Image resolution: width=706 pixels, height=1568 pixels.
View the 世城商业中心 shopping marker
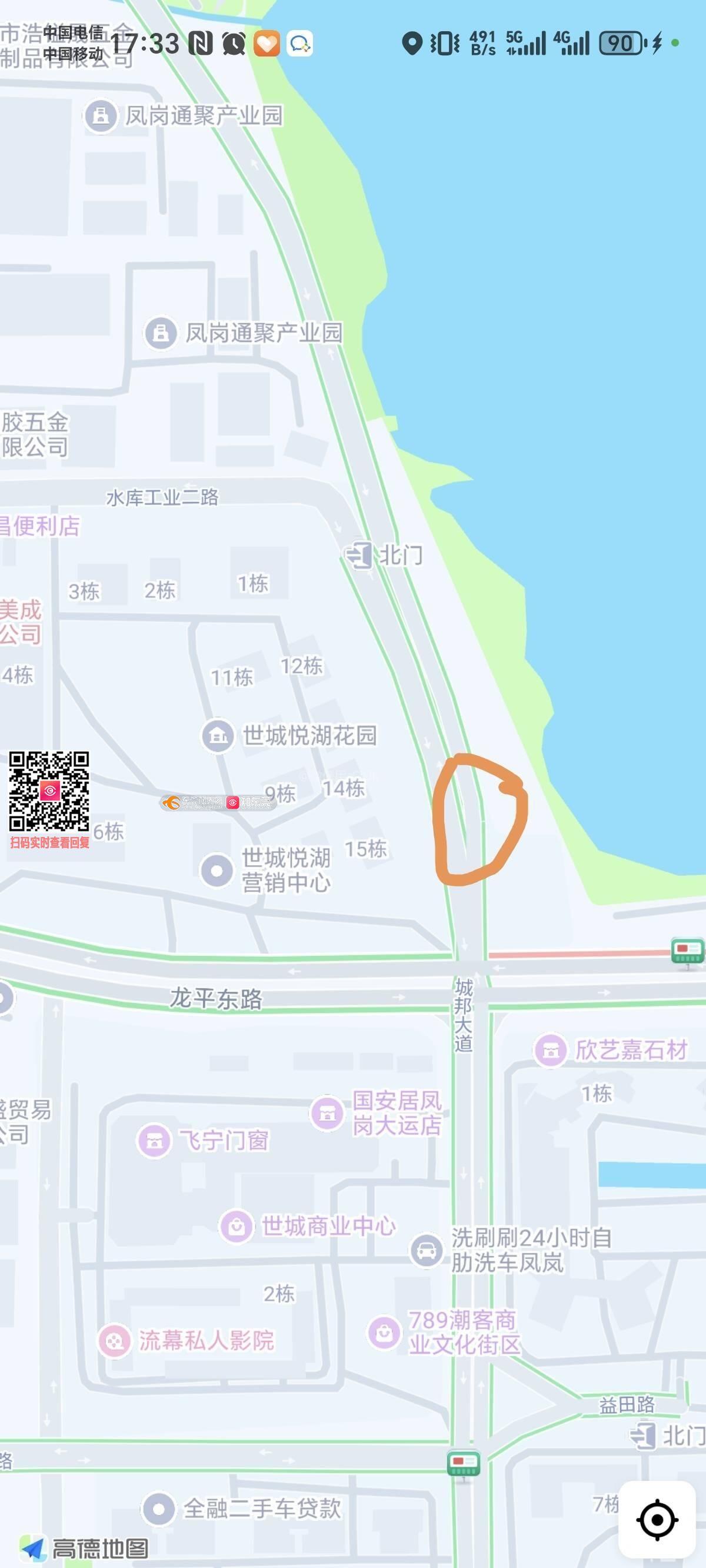click(x=236, y=1226)
